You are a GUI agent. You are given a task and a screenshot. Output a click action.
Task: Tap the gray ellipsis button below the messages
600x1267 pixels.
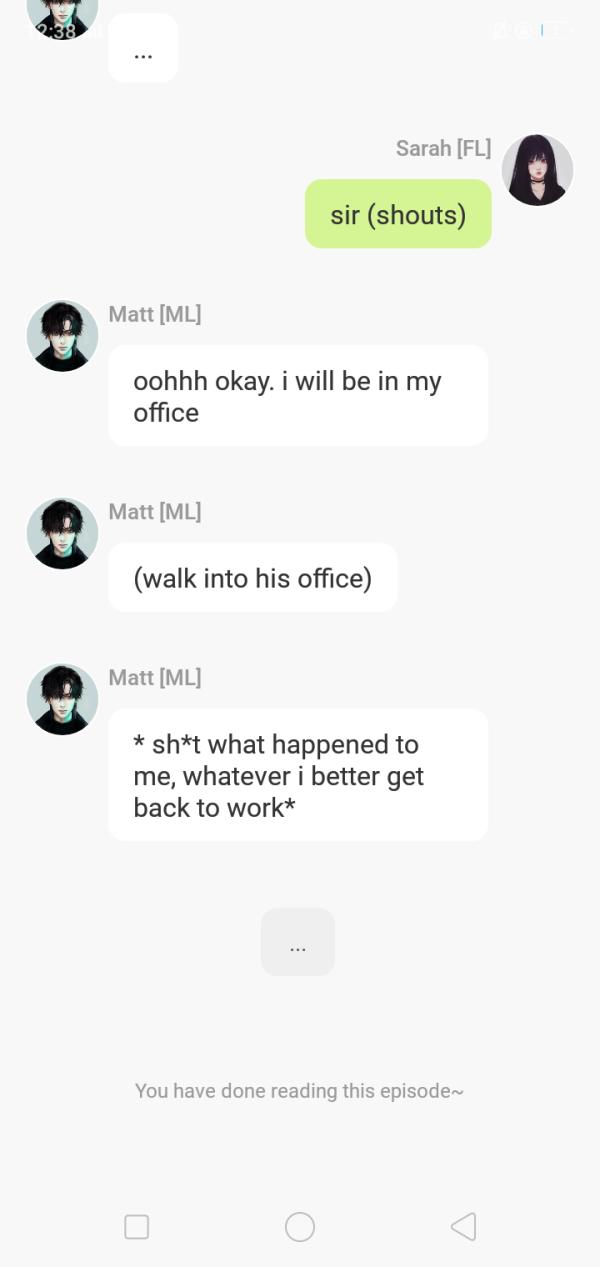pyautogui.click(x=298, y=942)
